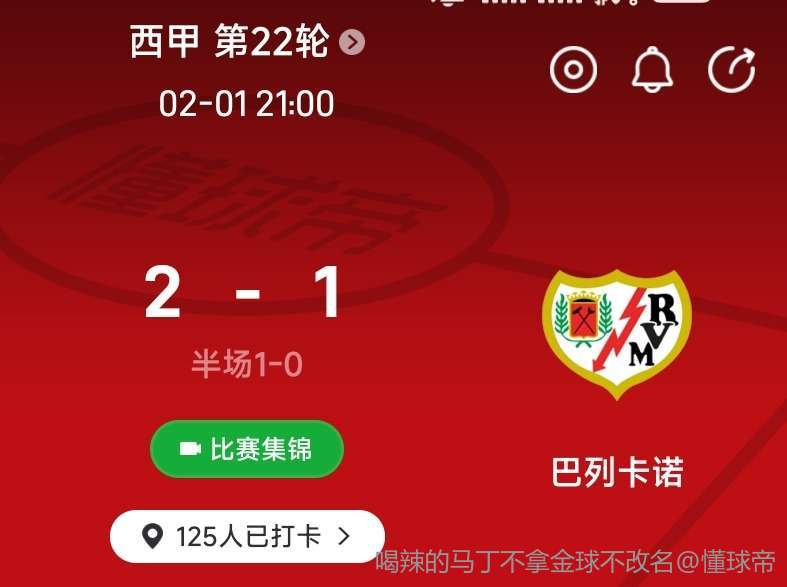
Task: Watch the match highlights video
Action: [x=247, y=449]
